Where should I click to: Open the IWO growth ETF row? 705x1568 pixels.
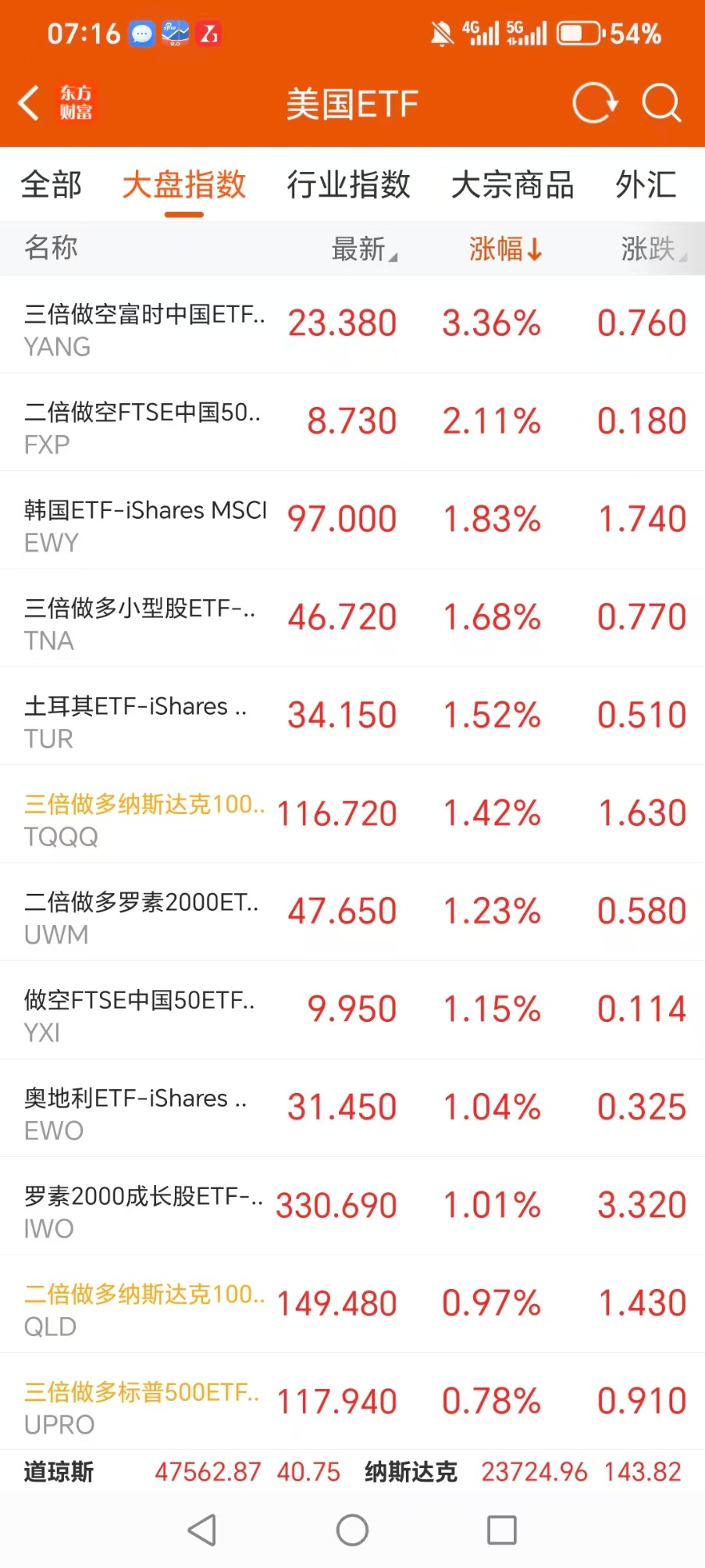click(352, 1206)
